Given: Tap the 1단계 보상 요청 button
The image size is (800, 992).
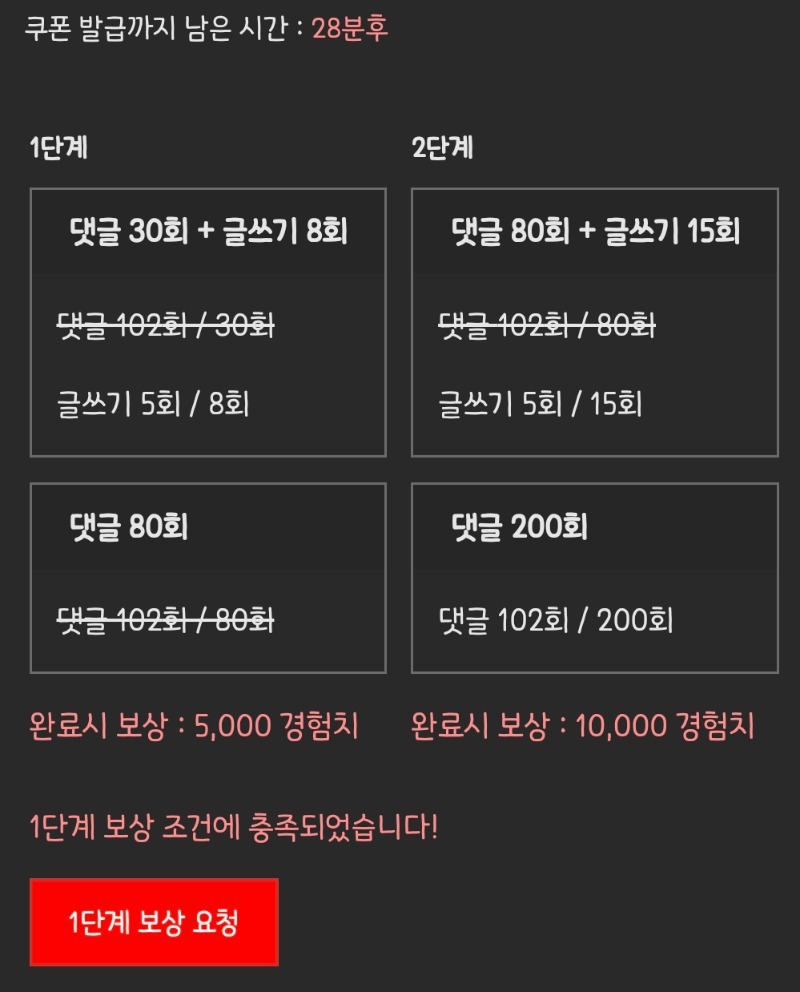Looking at the screenshot, I should coord(154,922).
